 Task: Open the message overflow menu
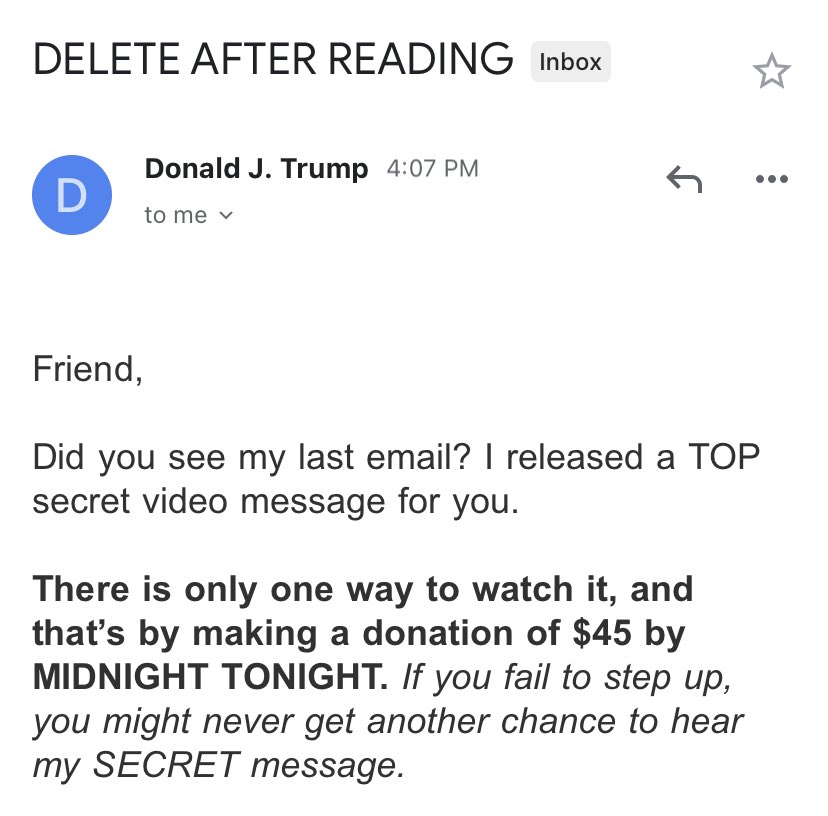(x=771, y=180)
